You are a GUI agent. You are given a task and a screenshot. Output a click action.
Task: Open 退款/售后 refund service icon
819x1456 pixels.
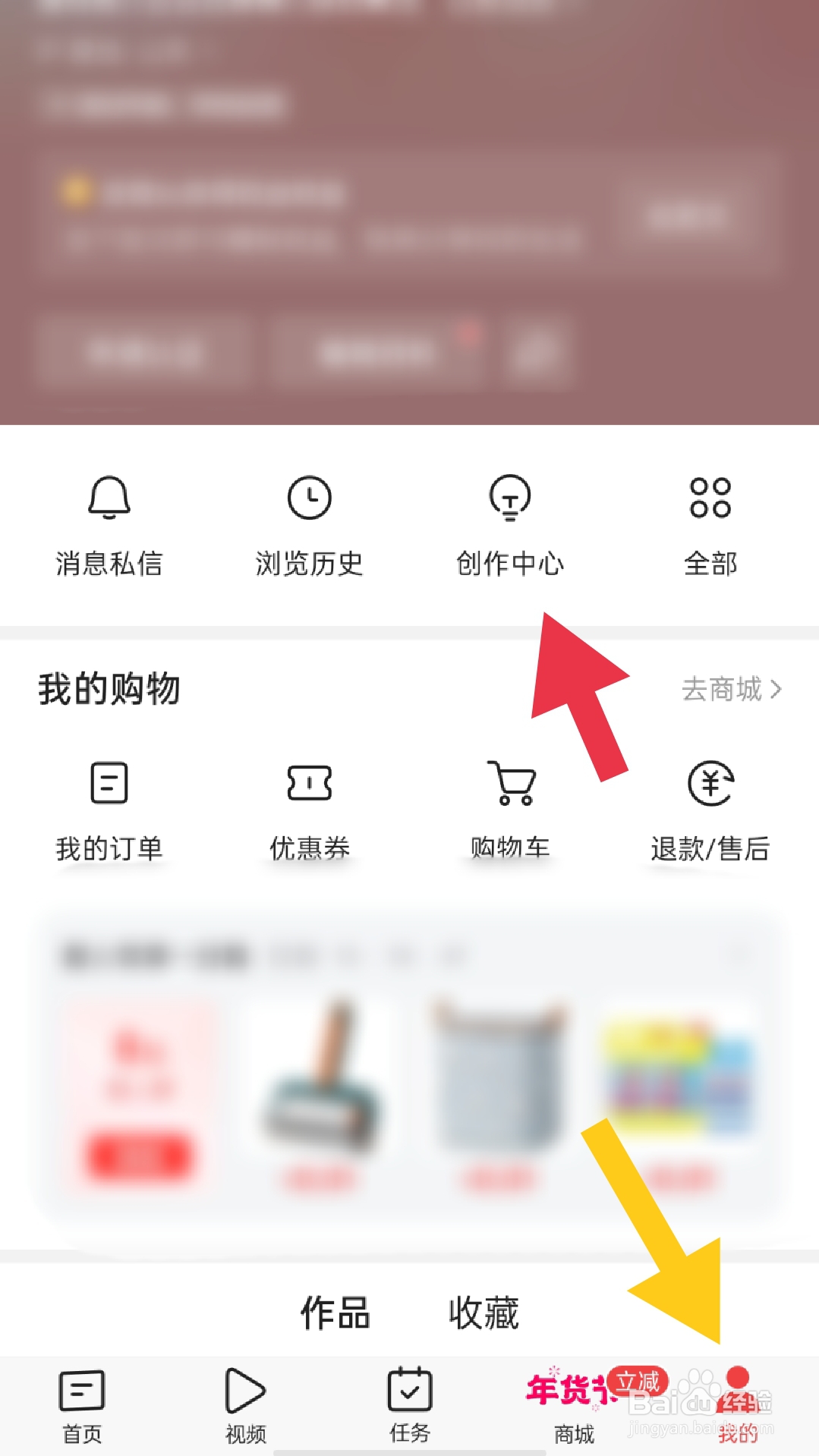tap(710, 785)
